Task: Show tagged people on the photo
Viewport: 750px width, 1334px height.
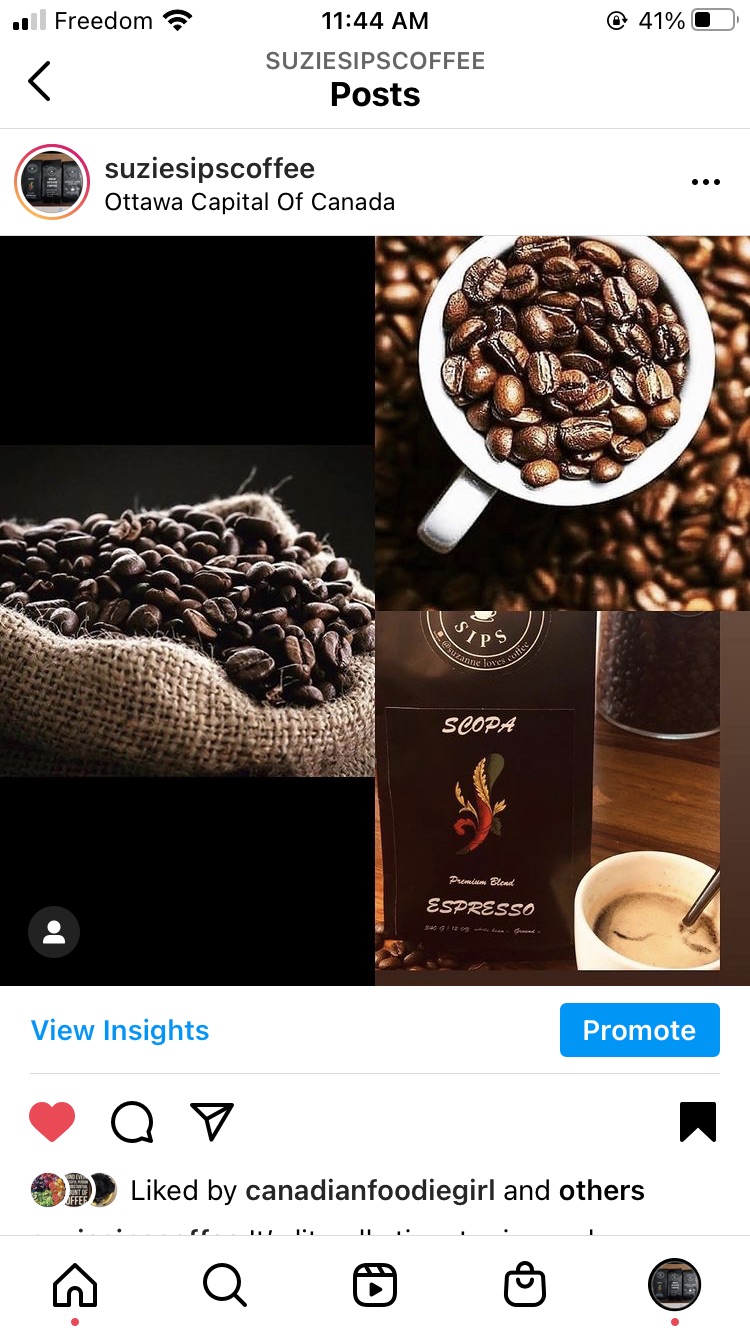Action: click(54, 933)
